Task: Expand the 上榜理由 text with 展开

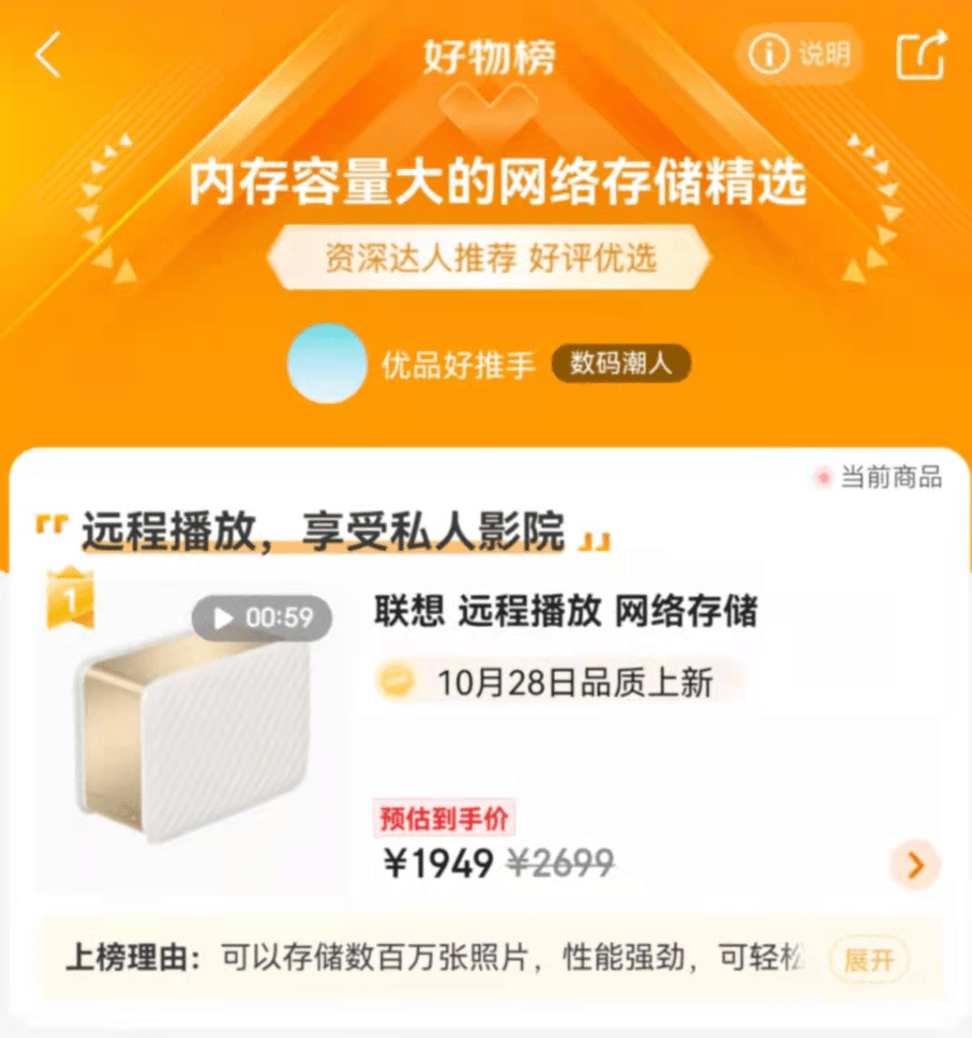Action: (x=868, y=961)
